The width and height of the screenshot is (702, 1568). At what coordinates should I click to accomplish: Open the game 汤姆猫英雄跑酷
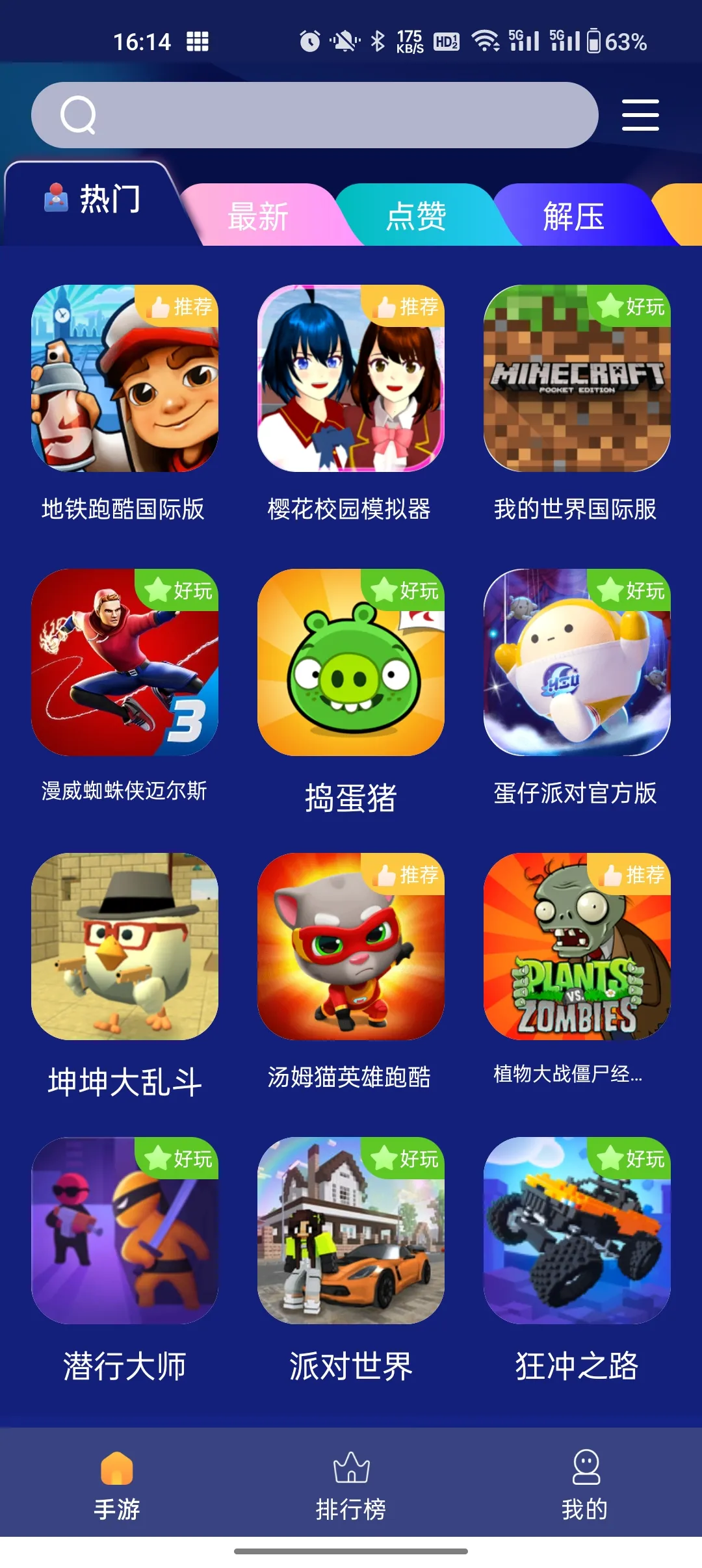351,946
